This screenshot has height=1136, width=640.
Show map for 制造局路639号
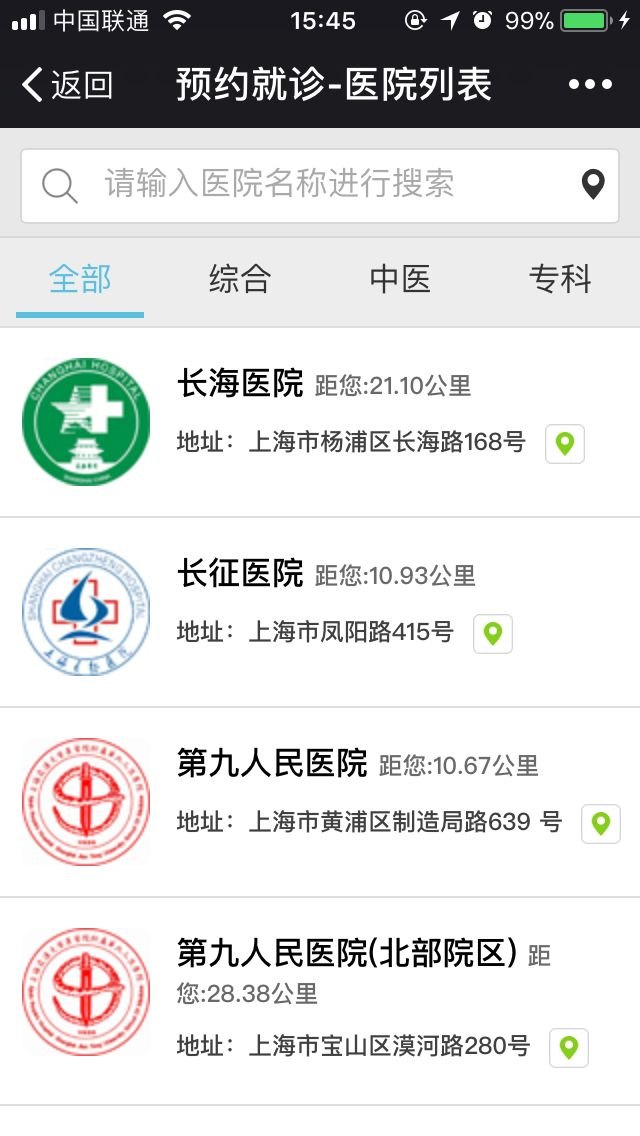601,824
